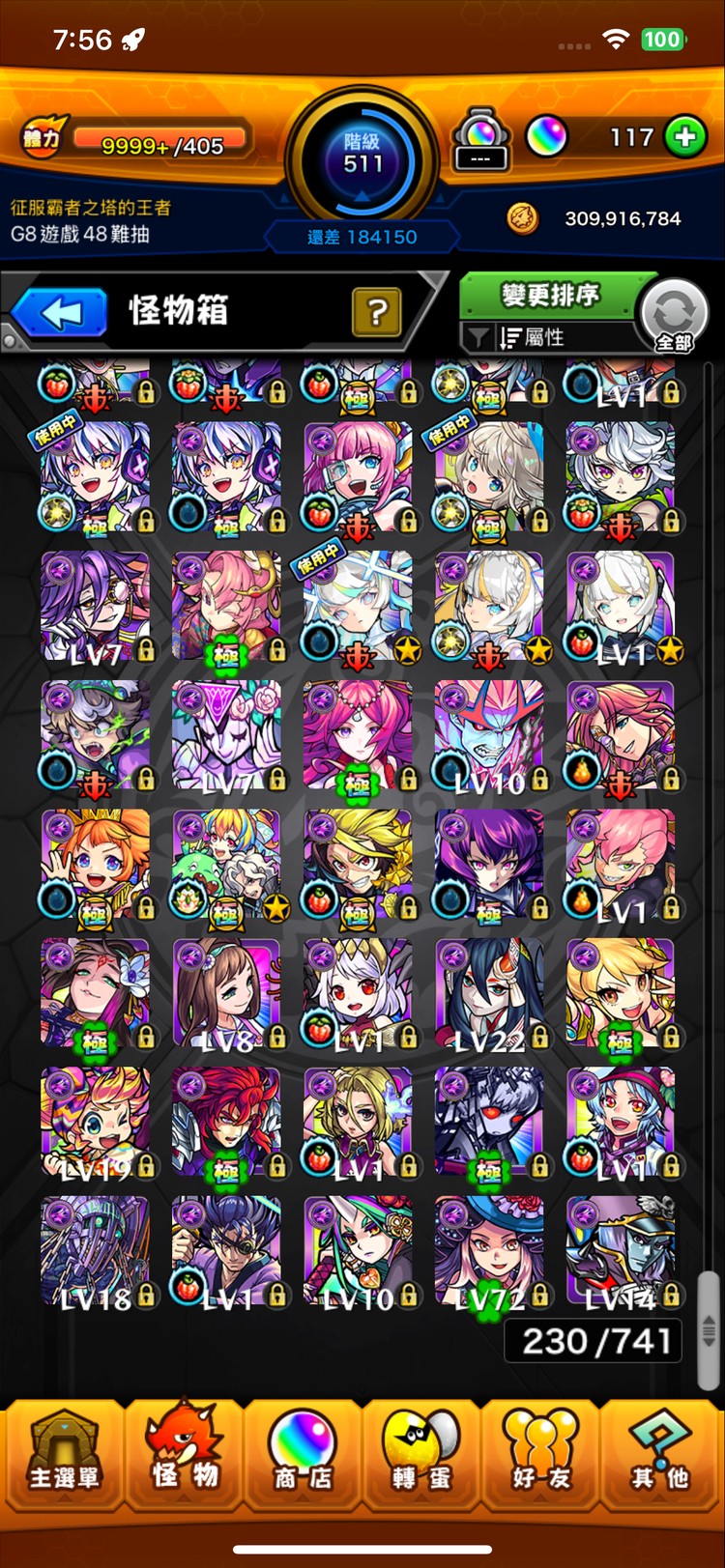Viewport: 725px width, 1568px height.
Task: Add orbs with the green plus
Action: click(x=684, y=137)
